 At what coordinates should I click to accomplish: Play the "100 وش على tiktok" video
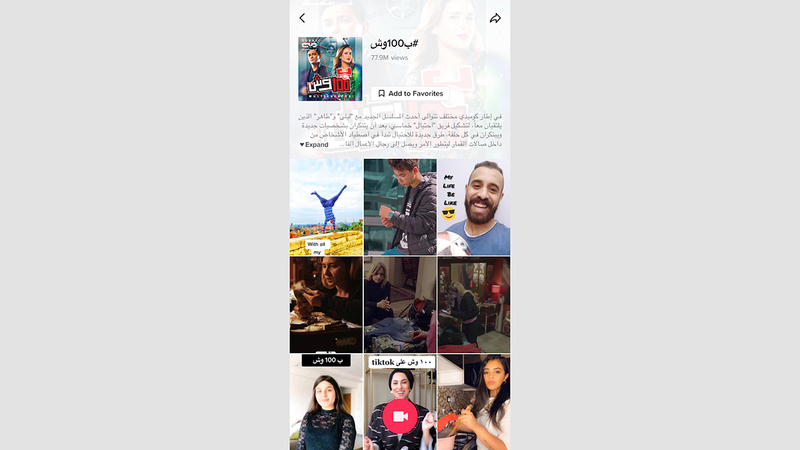[x=400, y=380]
